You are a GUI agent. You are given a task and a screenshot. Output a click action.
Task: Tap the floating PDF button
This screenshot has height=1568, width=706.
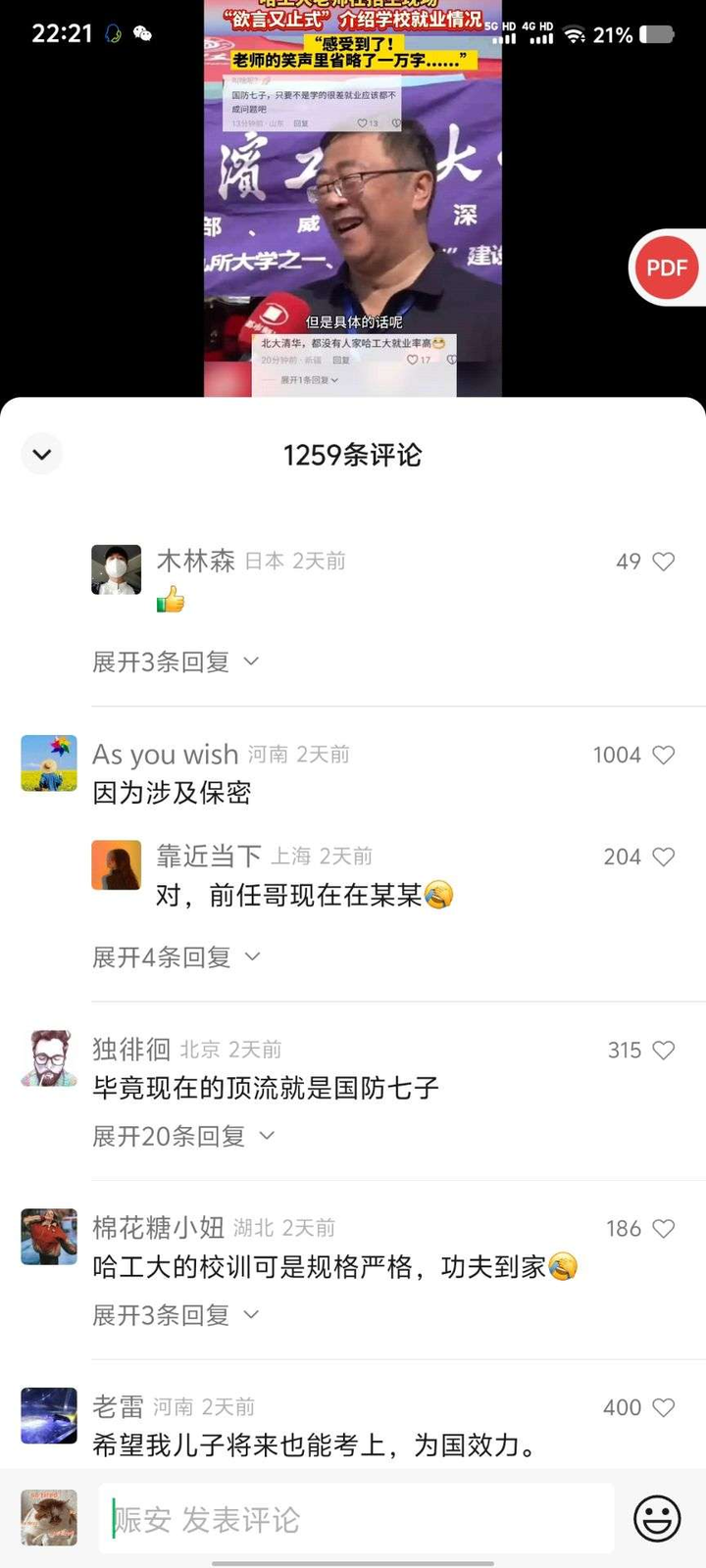point(667,268)
